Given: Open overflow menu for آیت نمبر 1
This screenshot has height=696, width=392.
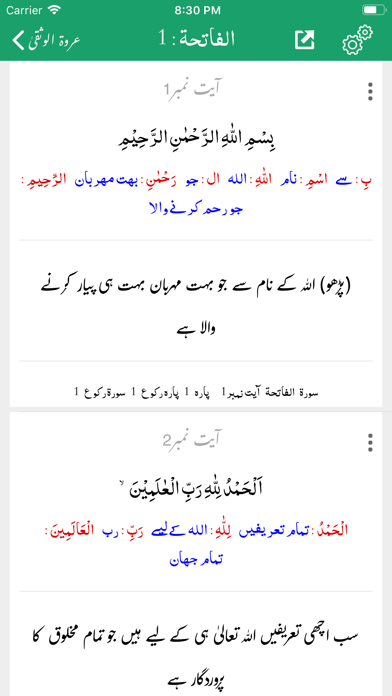Looking at the screenshot, I should point(370,91).
